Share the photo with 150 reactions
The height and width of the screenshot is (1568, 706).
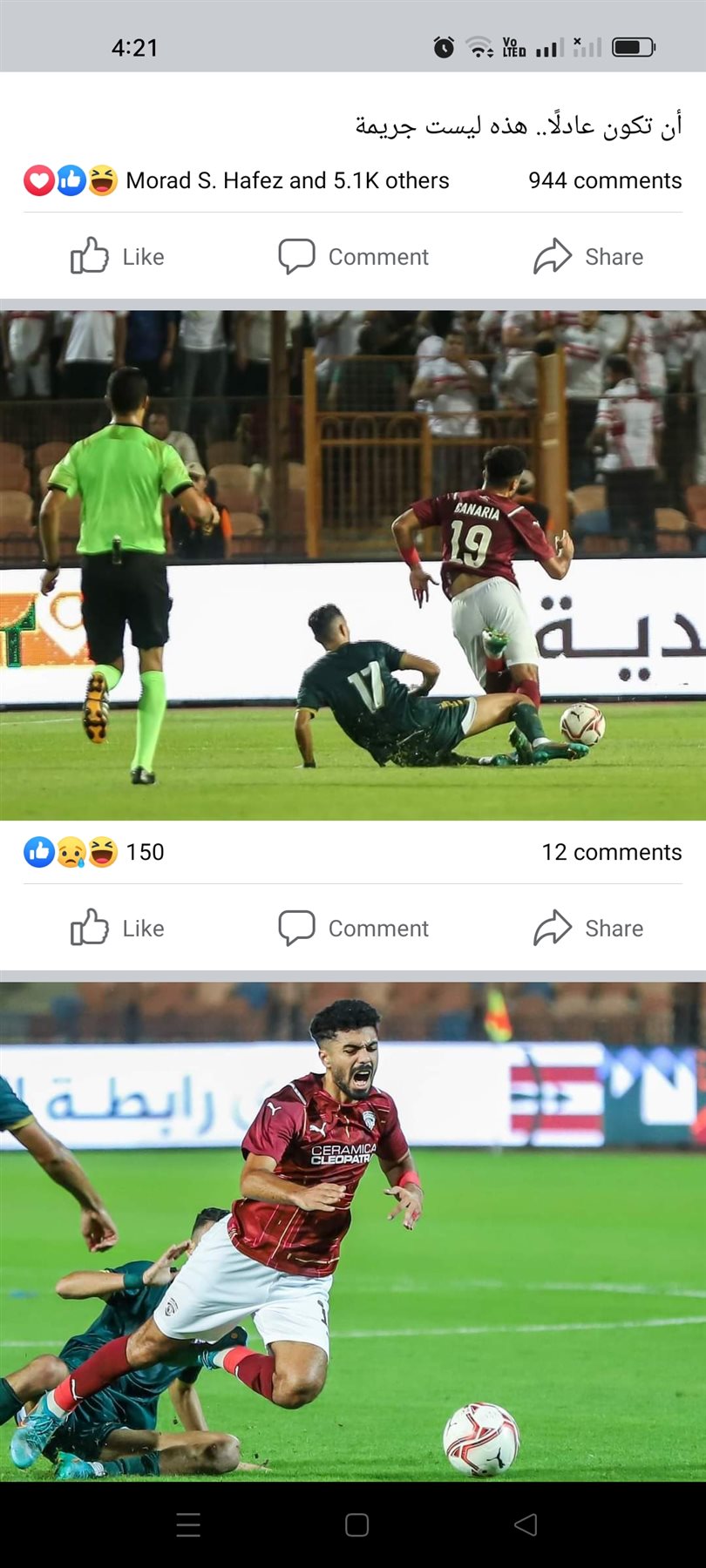point(588,929)
